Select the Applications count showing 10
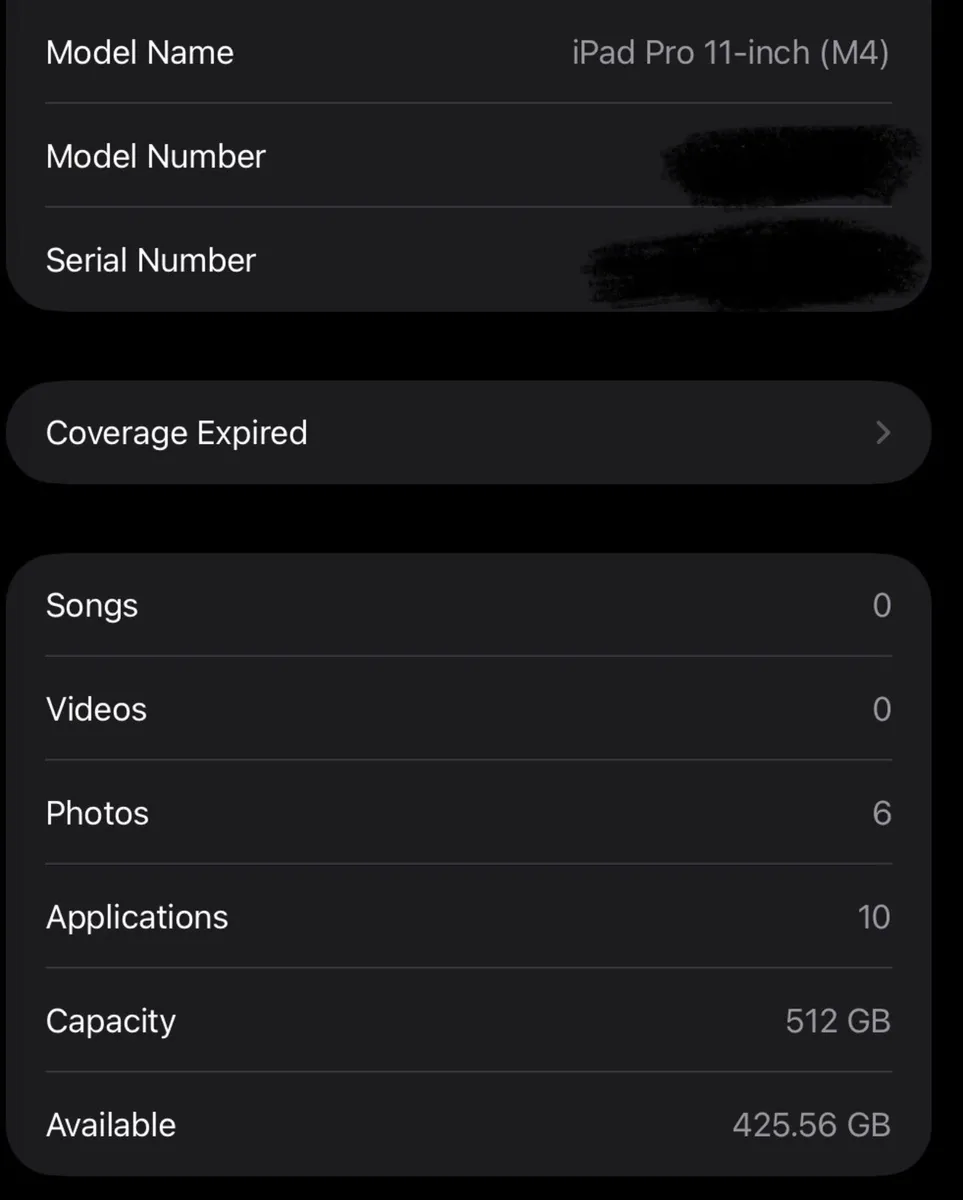Image resolution: width=963 pixels, height=1200 pixels. coord(874,917)
